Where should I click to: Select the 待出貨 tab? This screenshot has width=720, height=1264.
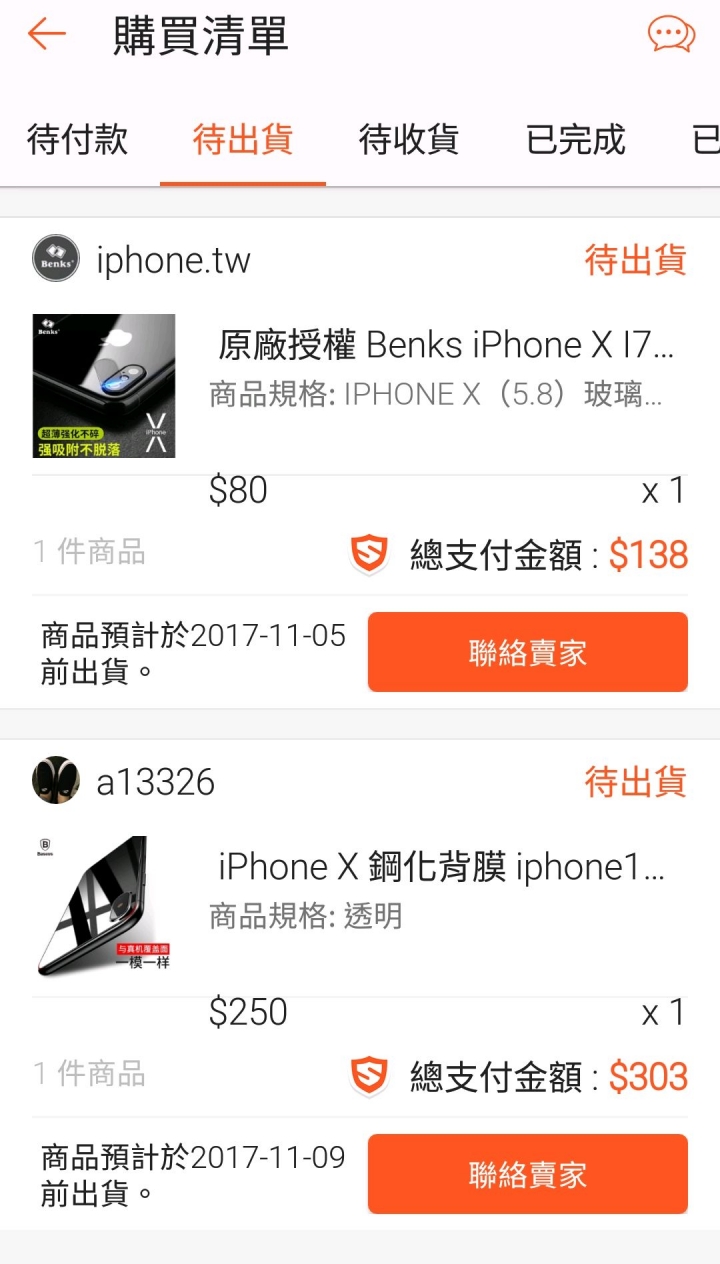(x=243, y=140)
